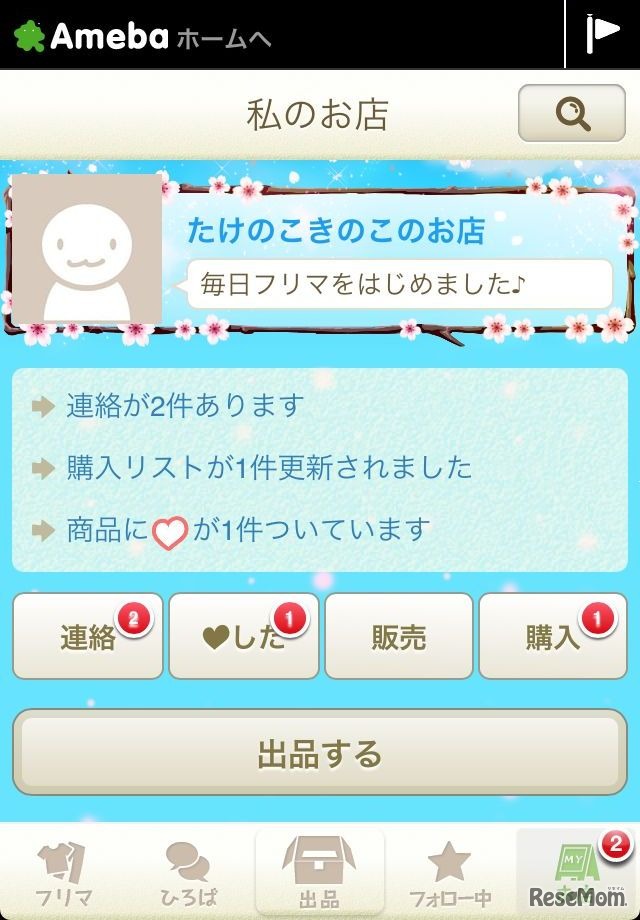View the notice about hearts on items

pos(248,530)
